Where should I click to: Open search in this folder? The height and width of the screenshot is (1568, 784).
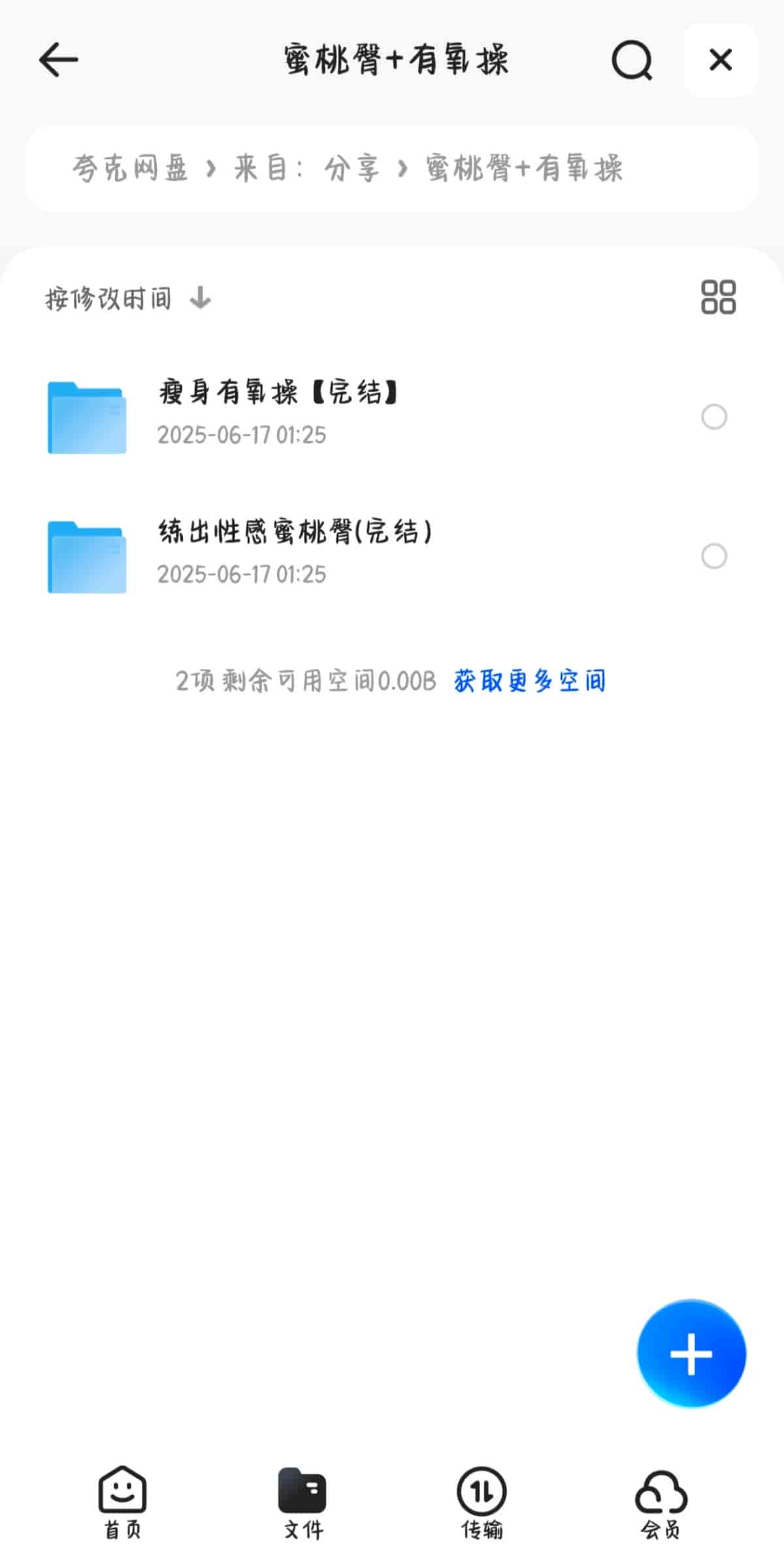(x=632, y=61)
